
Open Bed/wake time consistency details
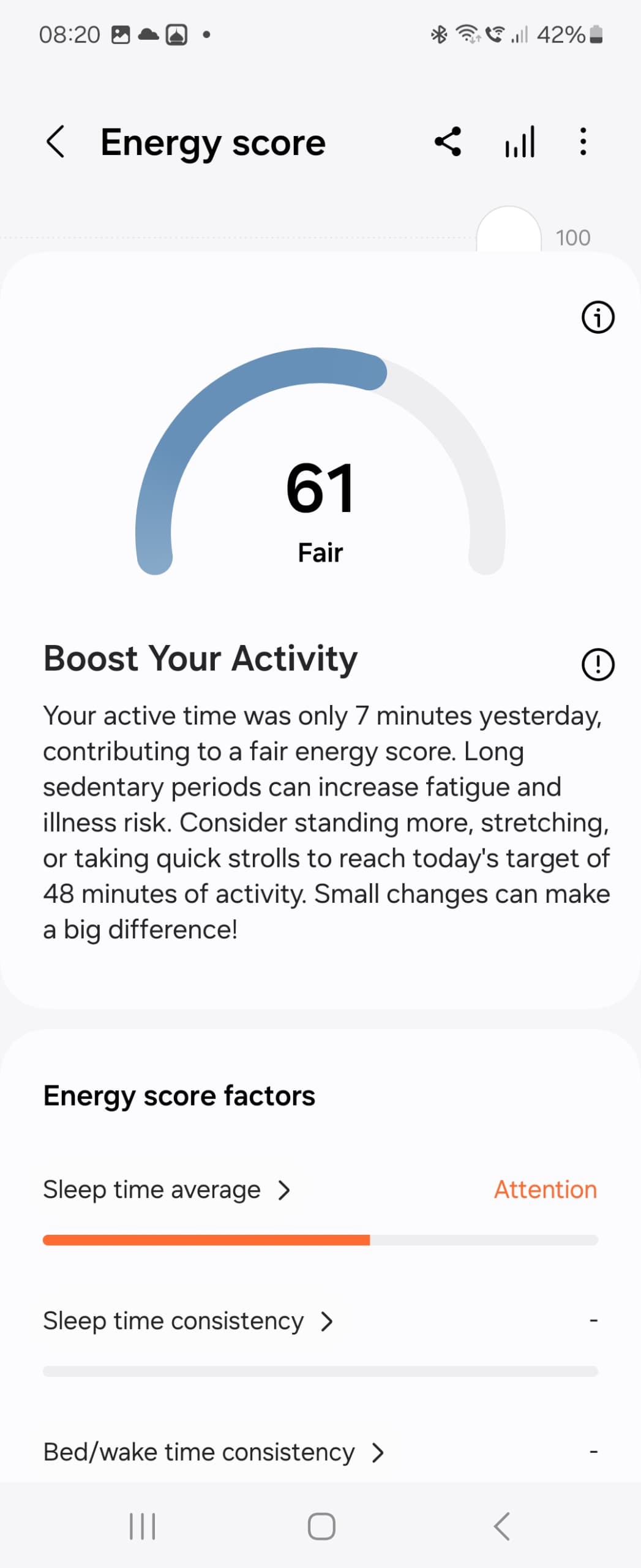pyautogui.click(x=213, y=1452)
